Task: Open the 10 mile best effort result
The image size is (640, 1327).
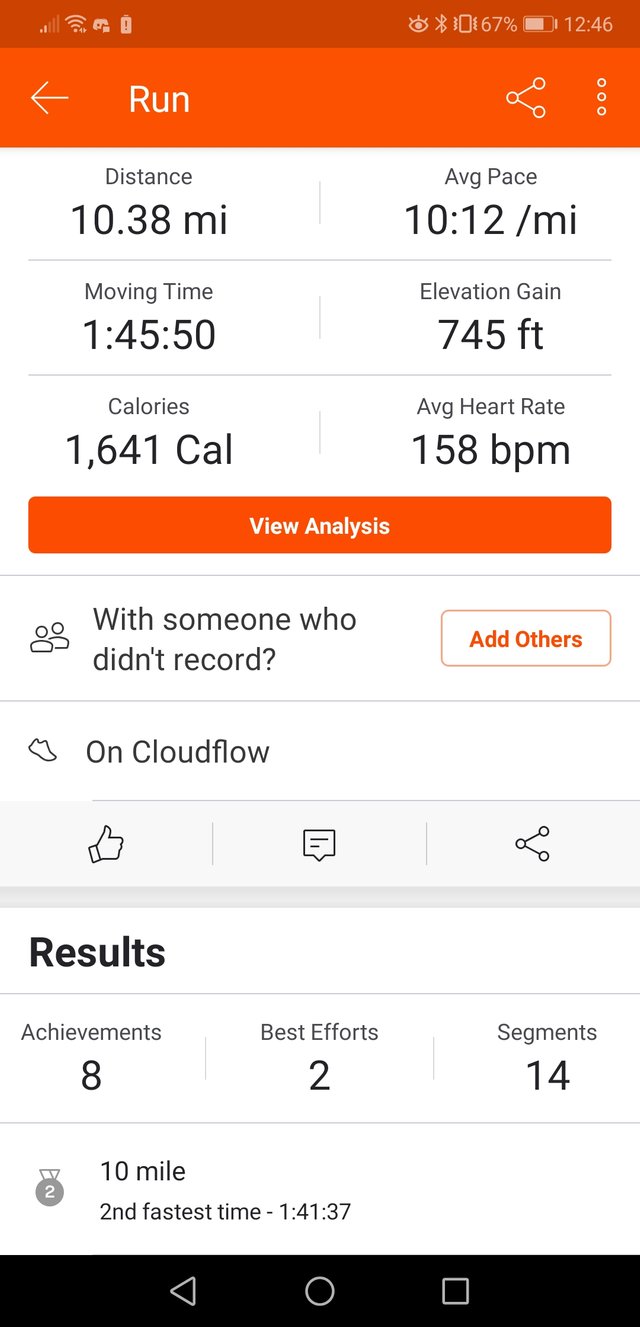Action: pos(320,1190)
